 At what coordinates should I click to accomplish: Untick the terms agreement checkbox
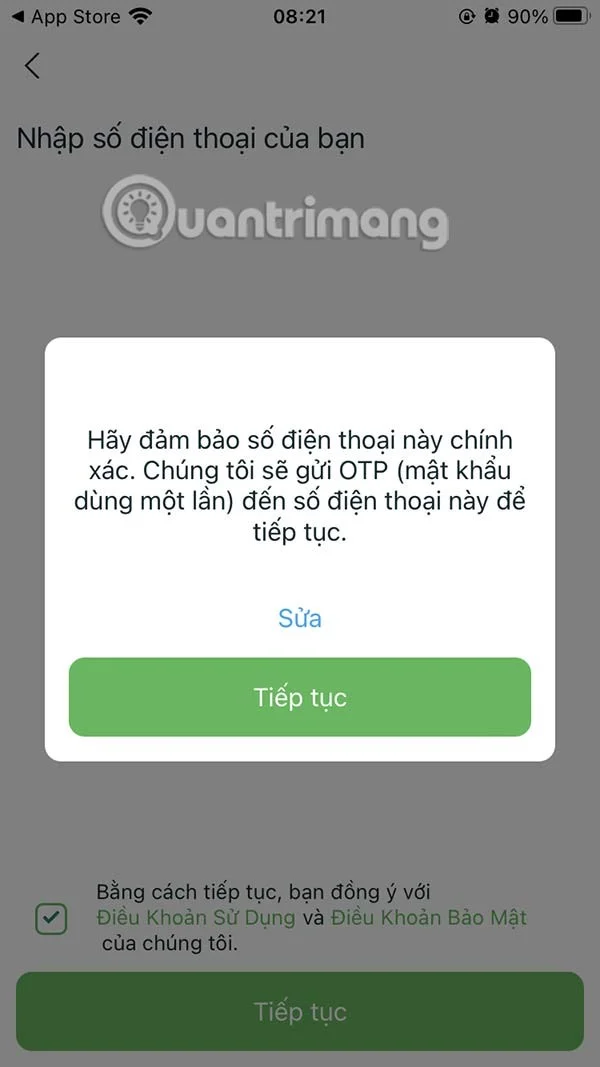(52, 918)
